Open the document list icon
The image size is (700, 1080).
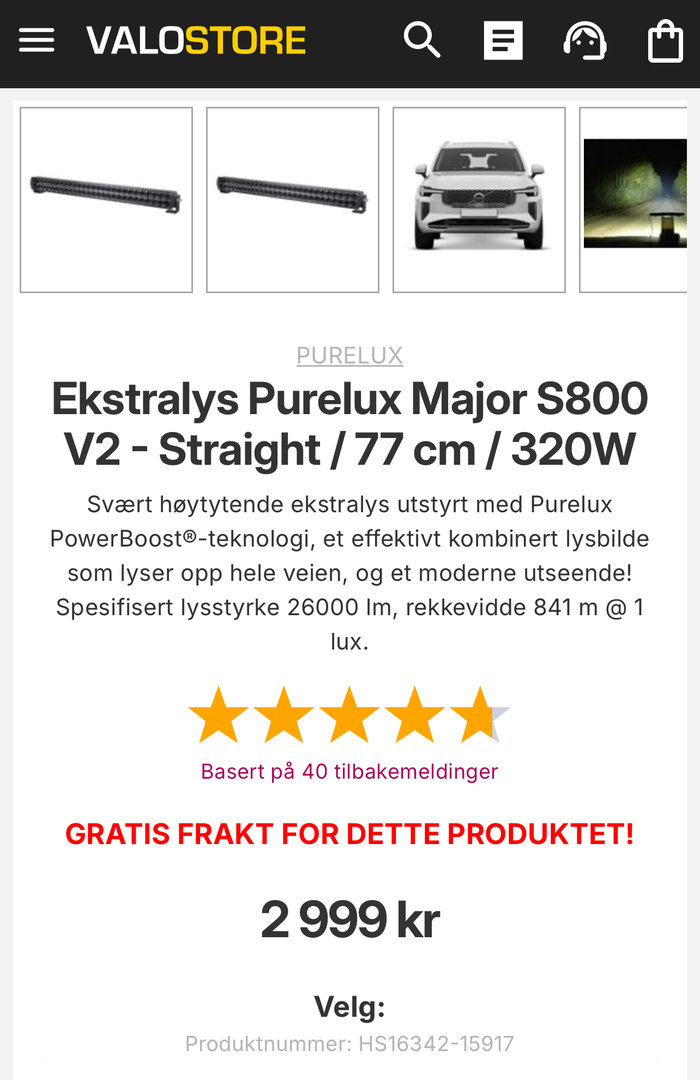503,41
